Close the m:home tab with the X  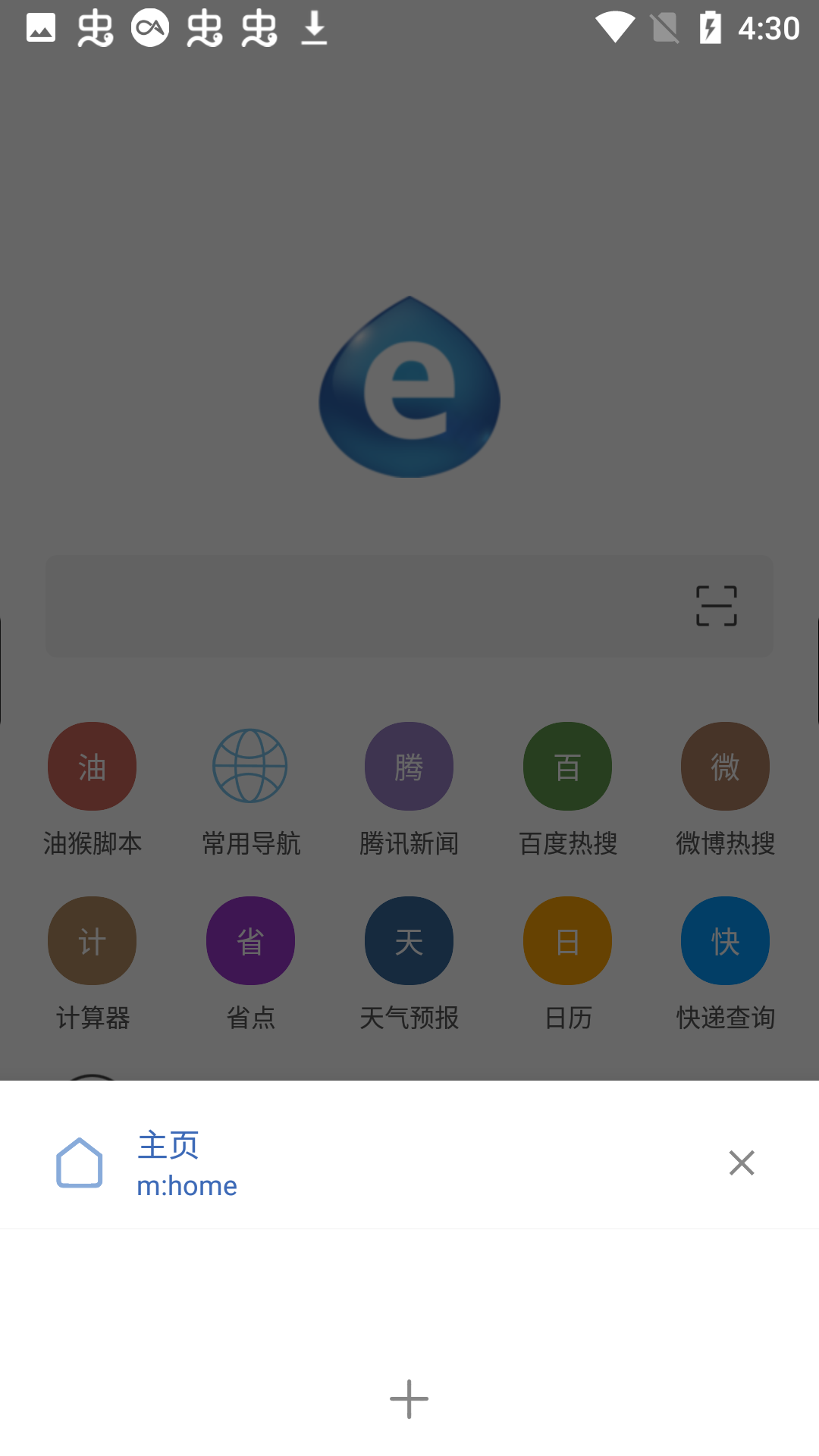coord(741,1163)
